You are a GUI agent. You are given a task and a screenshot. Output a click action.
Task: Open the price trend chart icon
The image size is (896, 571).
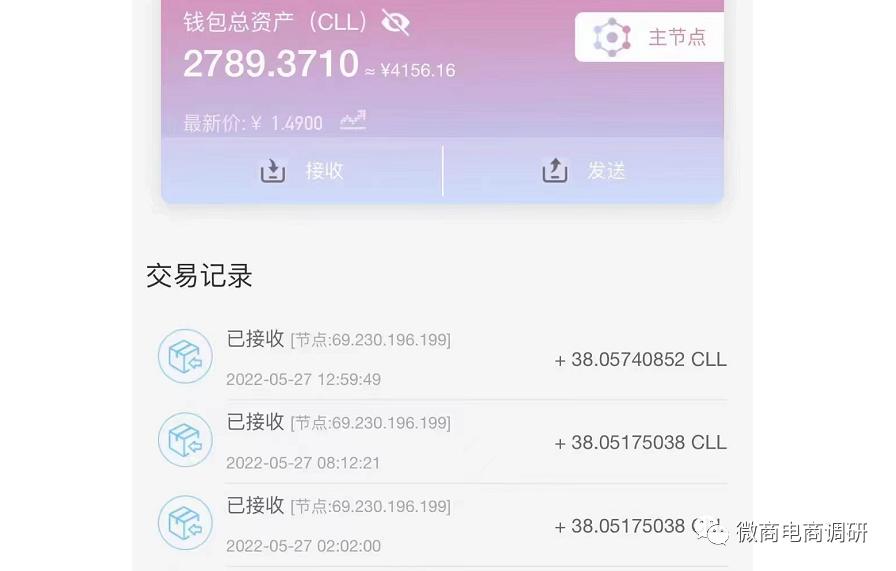coord(352,121)
